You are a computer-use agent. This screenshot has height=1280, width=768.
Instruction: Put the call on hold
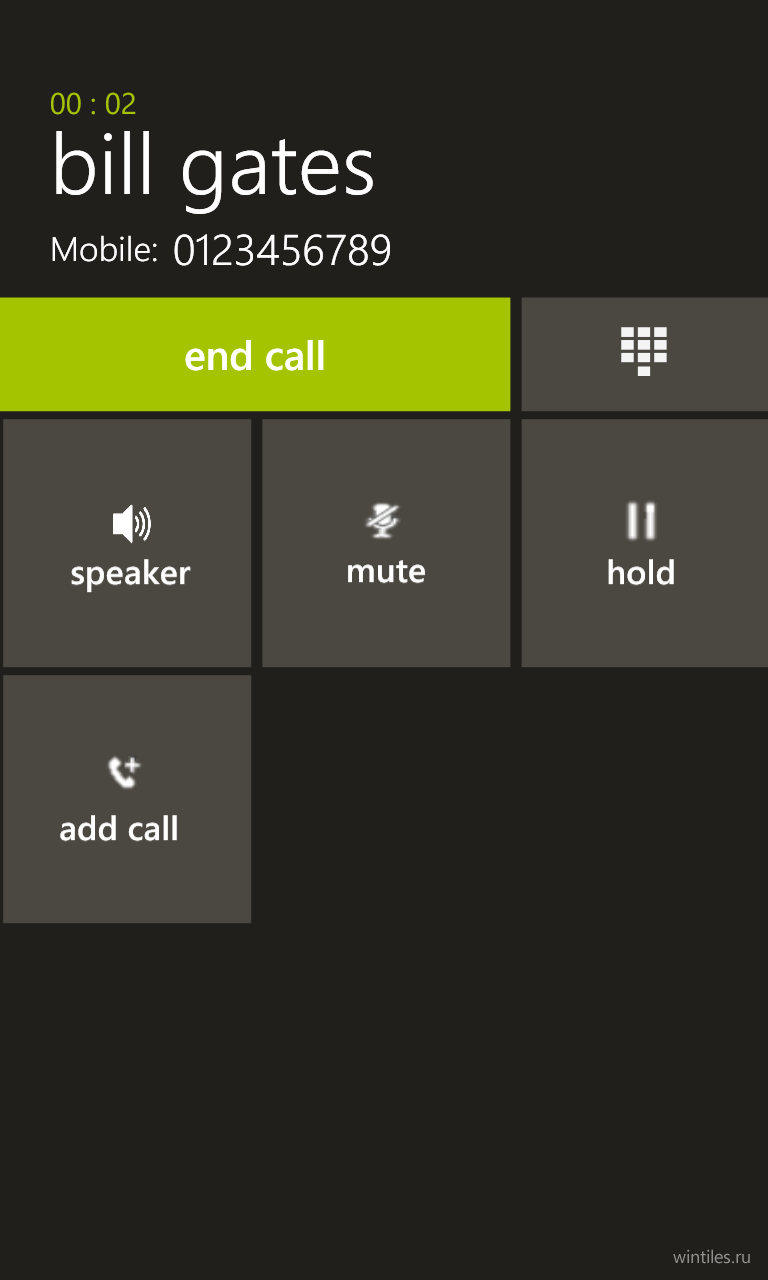point(644,543)
